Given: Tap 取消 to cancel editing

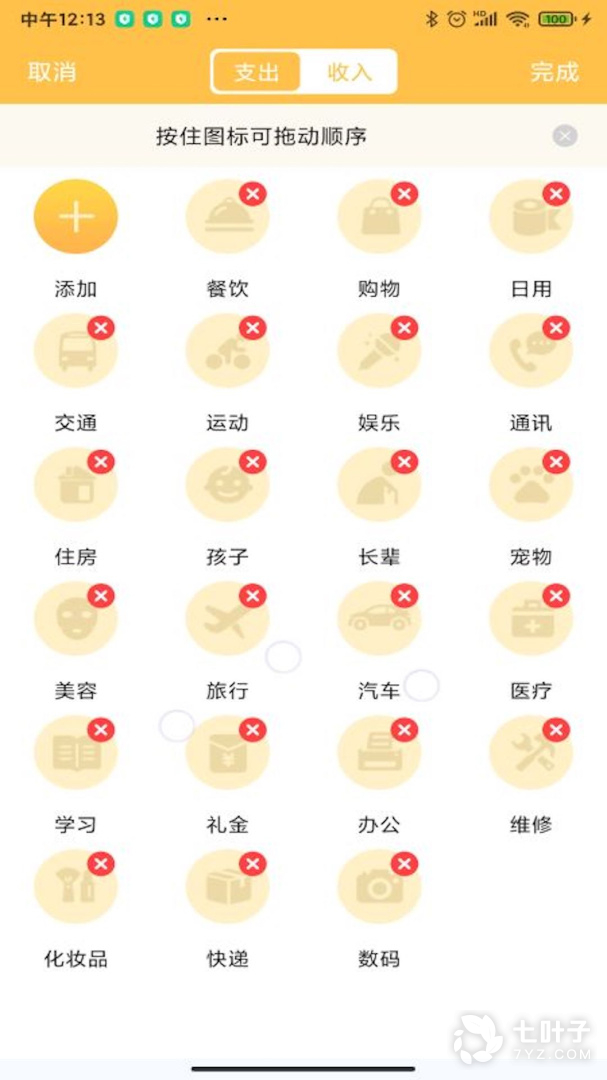Looking at the screenshot, I should 52,72.
